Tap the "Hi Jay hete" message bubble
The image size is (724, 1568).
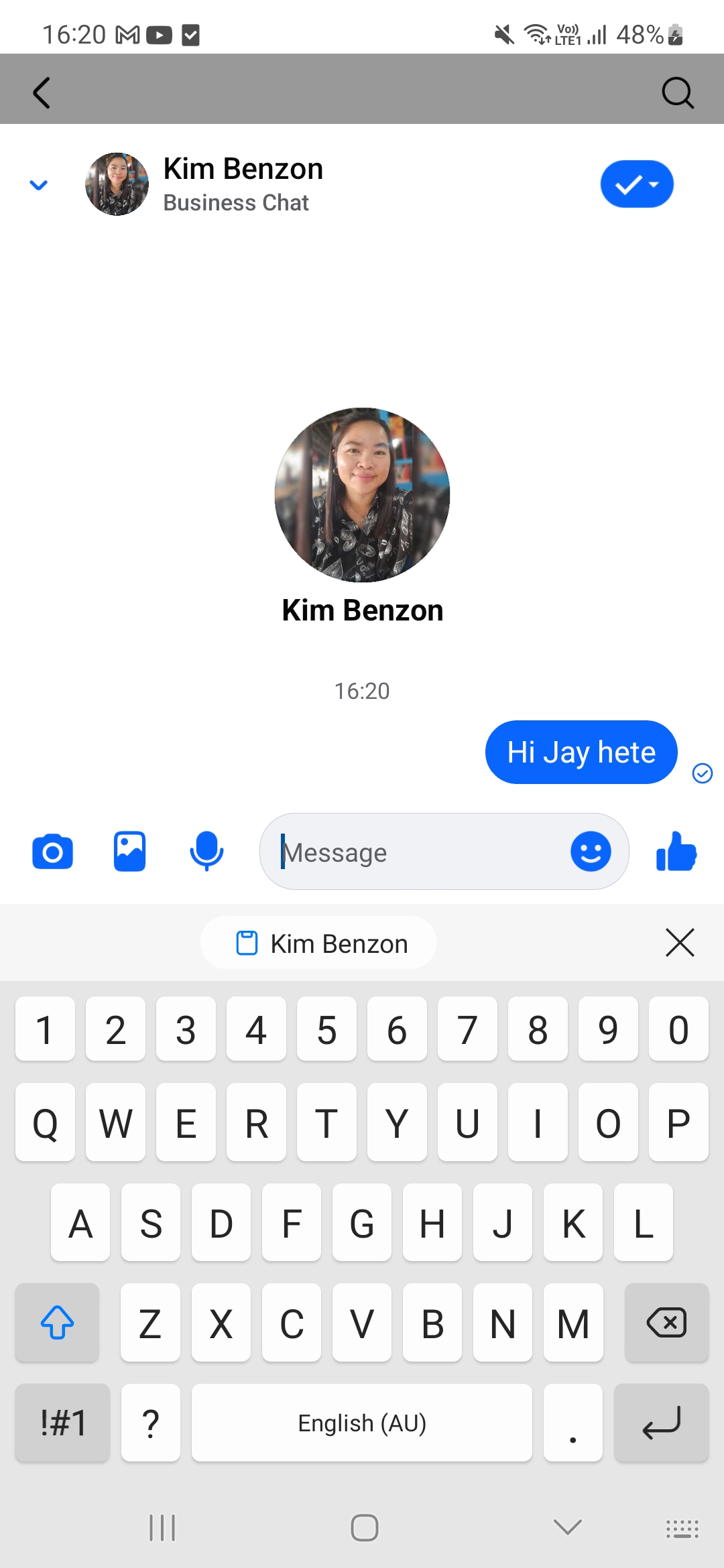(581, 752)
